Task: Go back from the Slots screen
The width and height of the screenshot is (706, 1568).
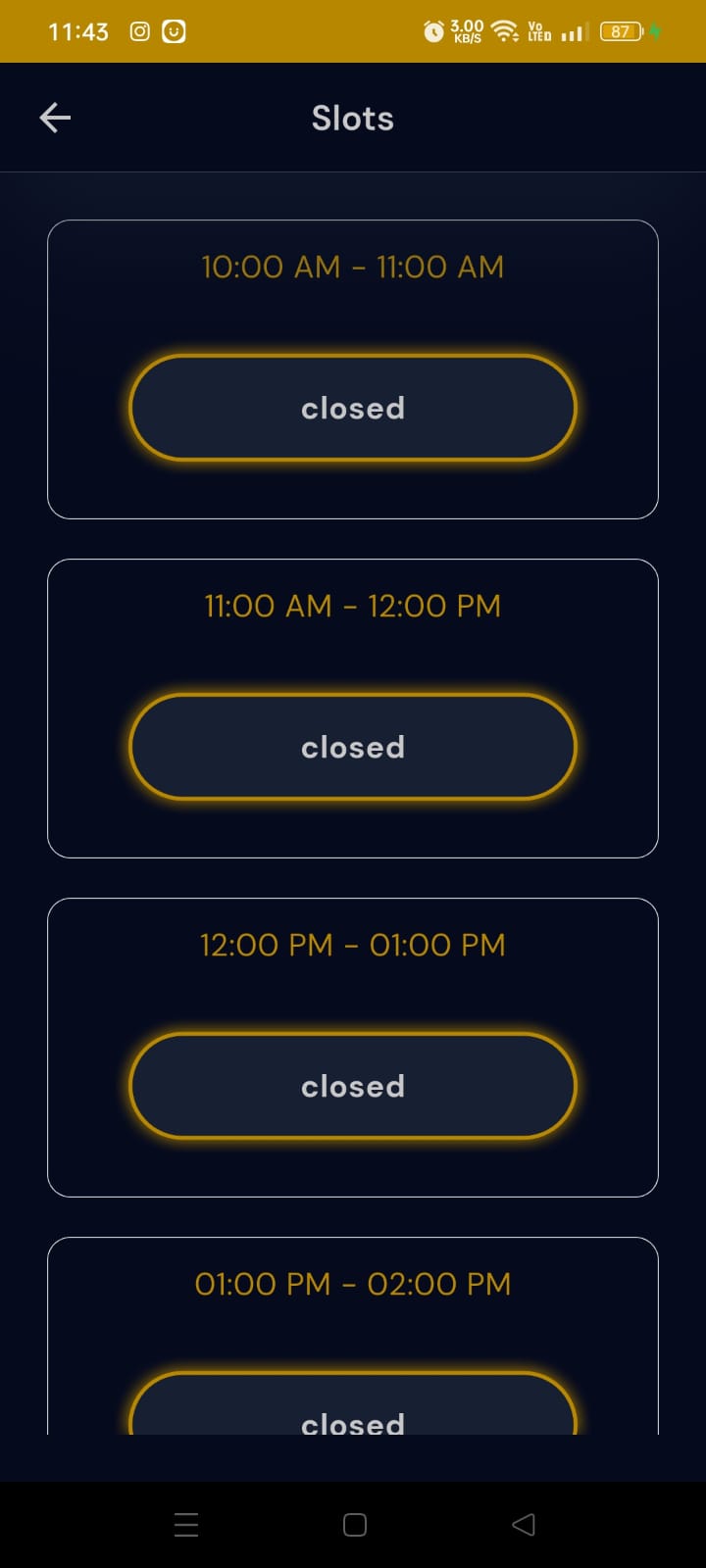Action: (x=55, y=119)
